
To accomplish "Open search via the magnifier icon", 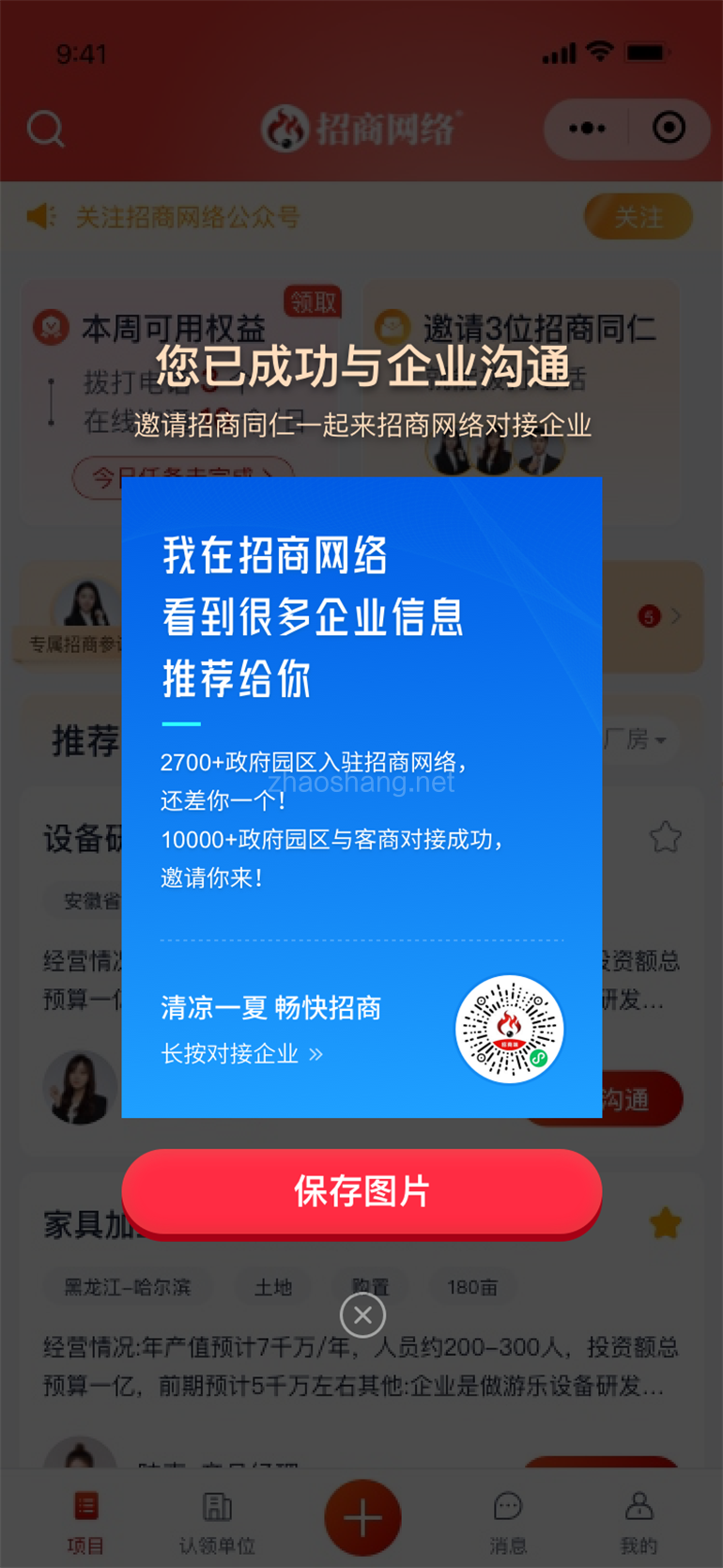I will (x=45, y=130).
